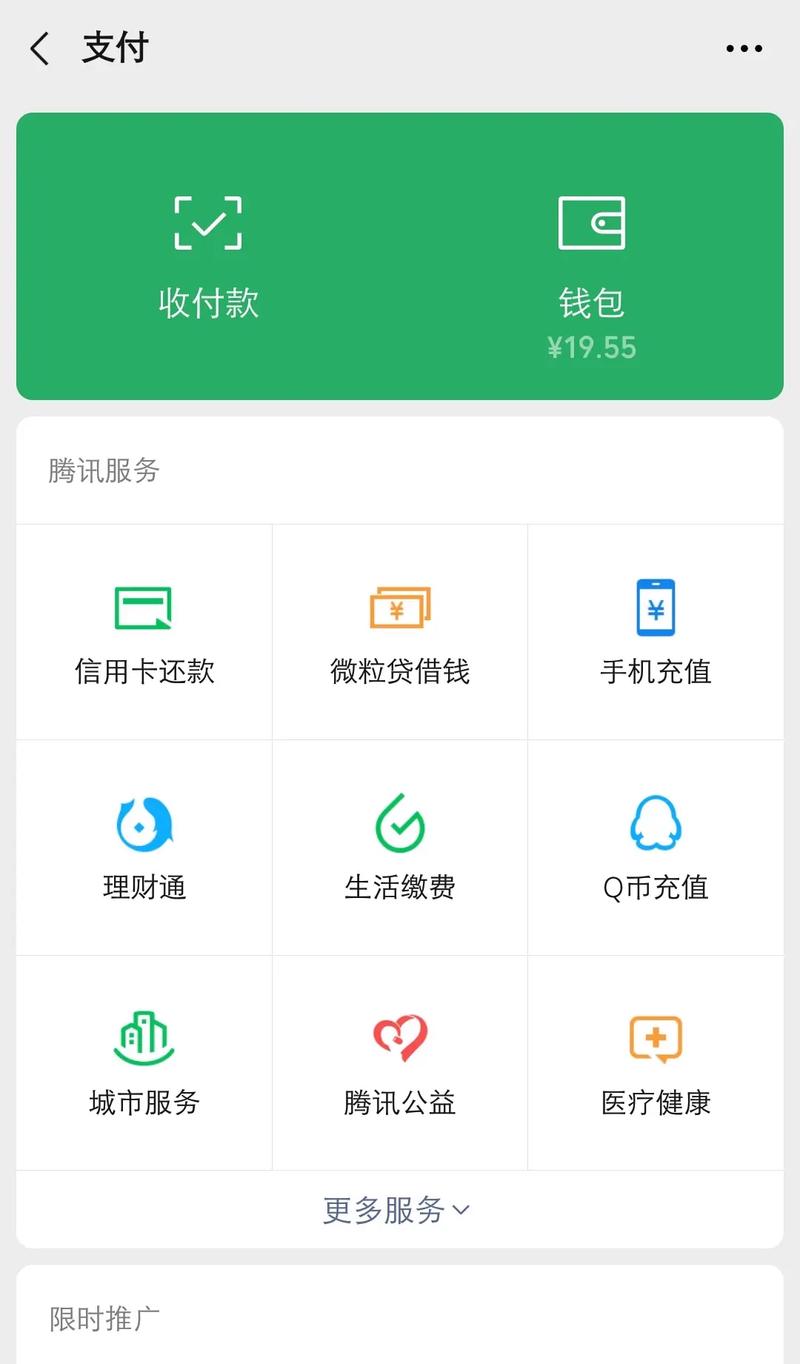Viewport: 800px width, 1364px height.
Task: Visit 腾讯公益
Action: coord(400,1063)
